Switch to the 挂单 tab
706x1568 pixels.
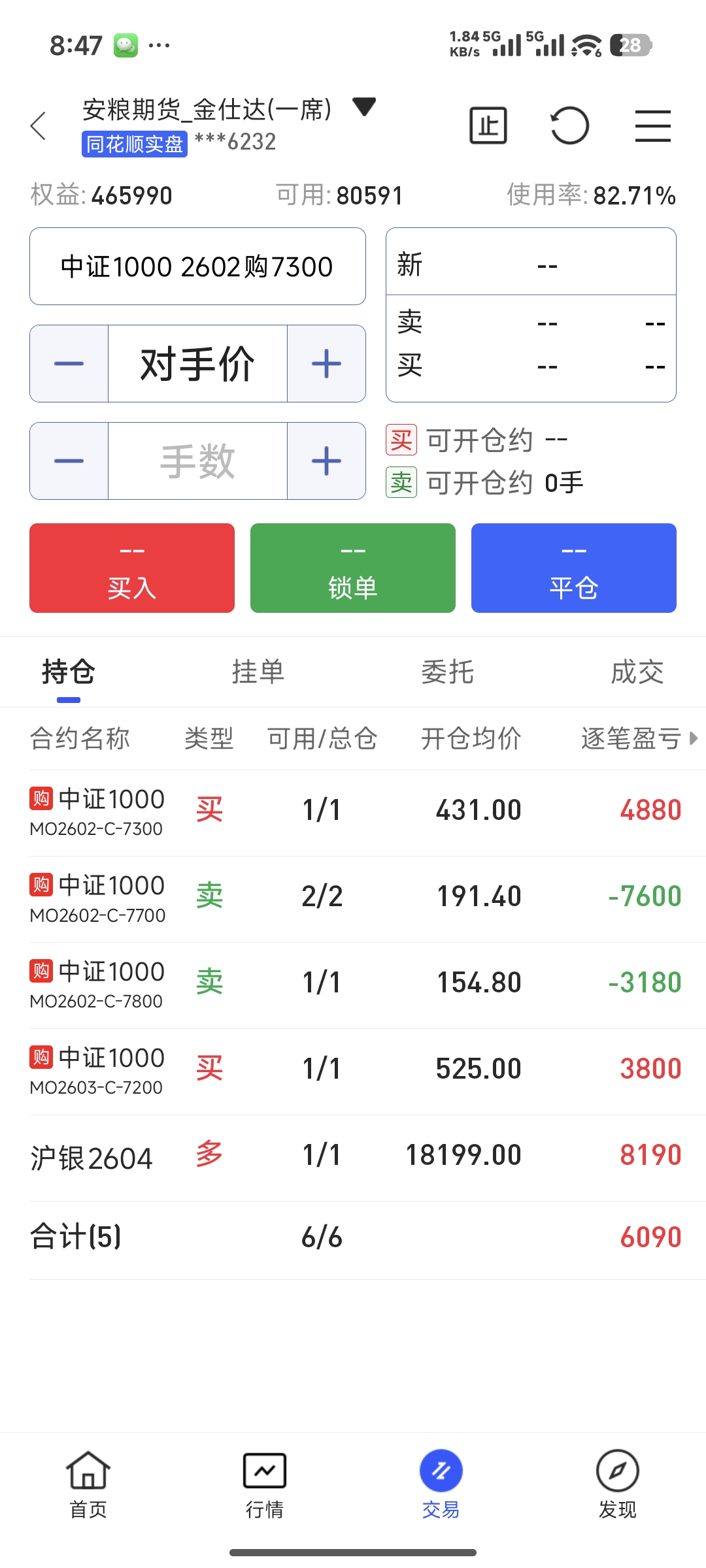(x=258, y=672)
